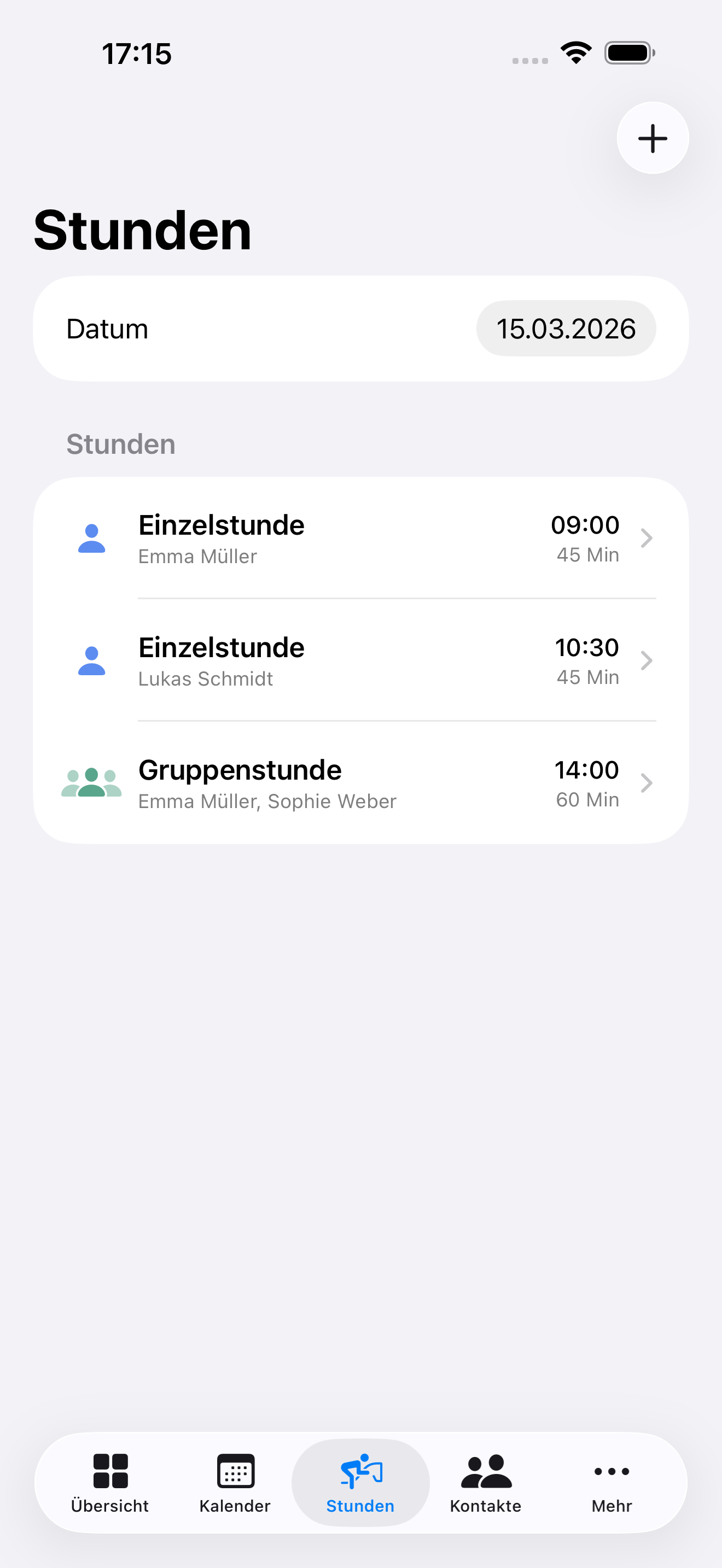Click the green group icon beside Gruppenstunde
The width and height of the screenshot is (722, 1568).
click(x=91, y=783)
